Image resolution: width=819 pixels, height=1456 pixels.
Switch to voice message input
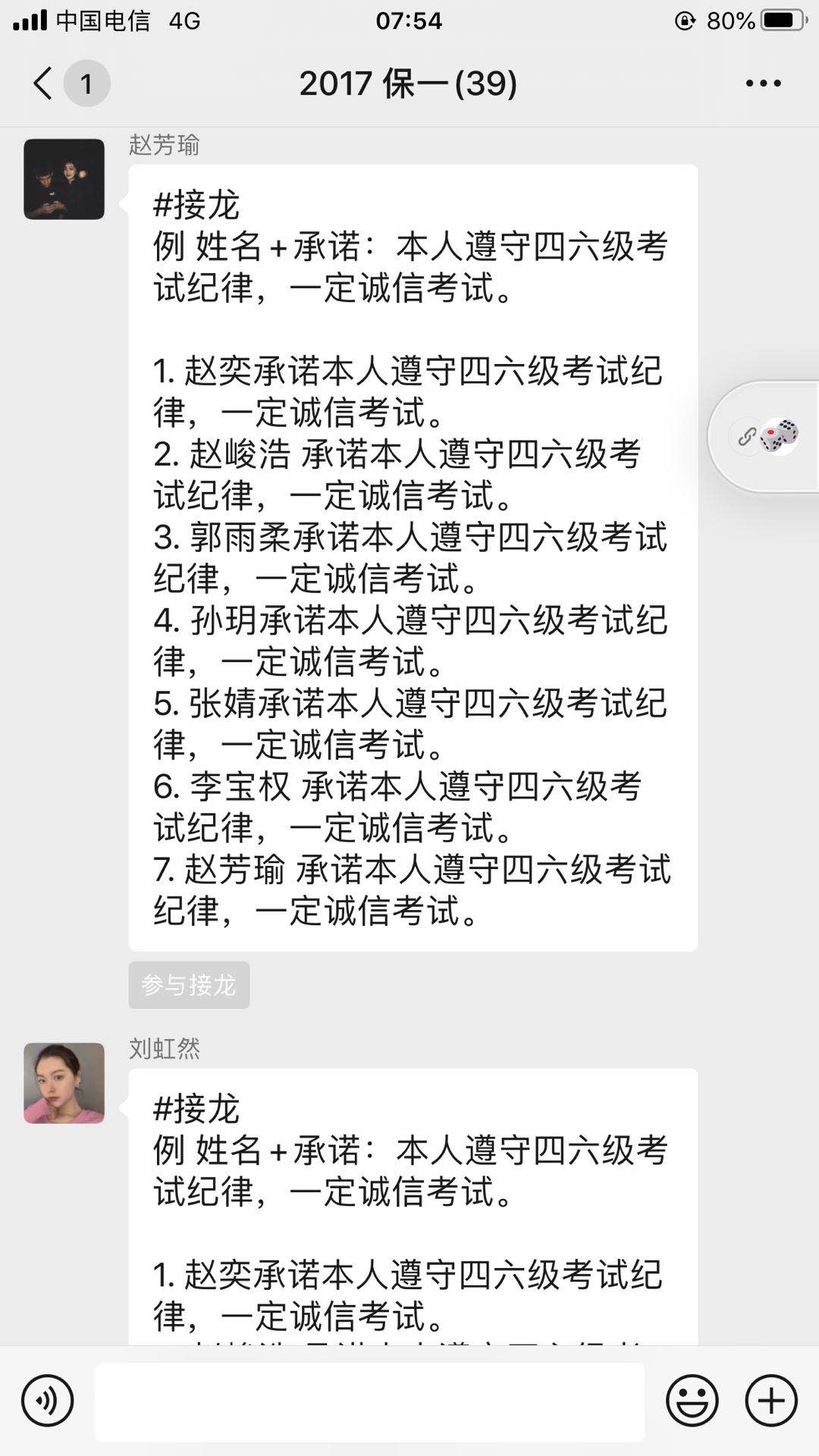[48, 1401]
